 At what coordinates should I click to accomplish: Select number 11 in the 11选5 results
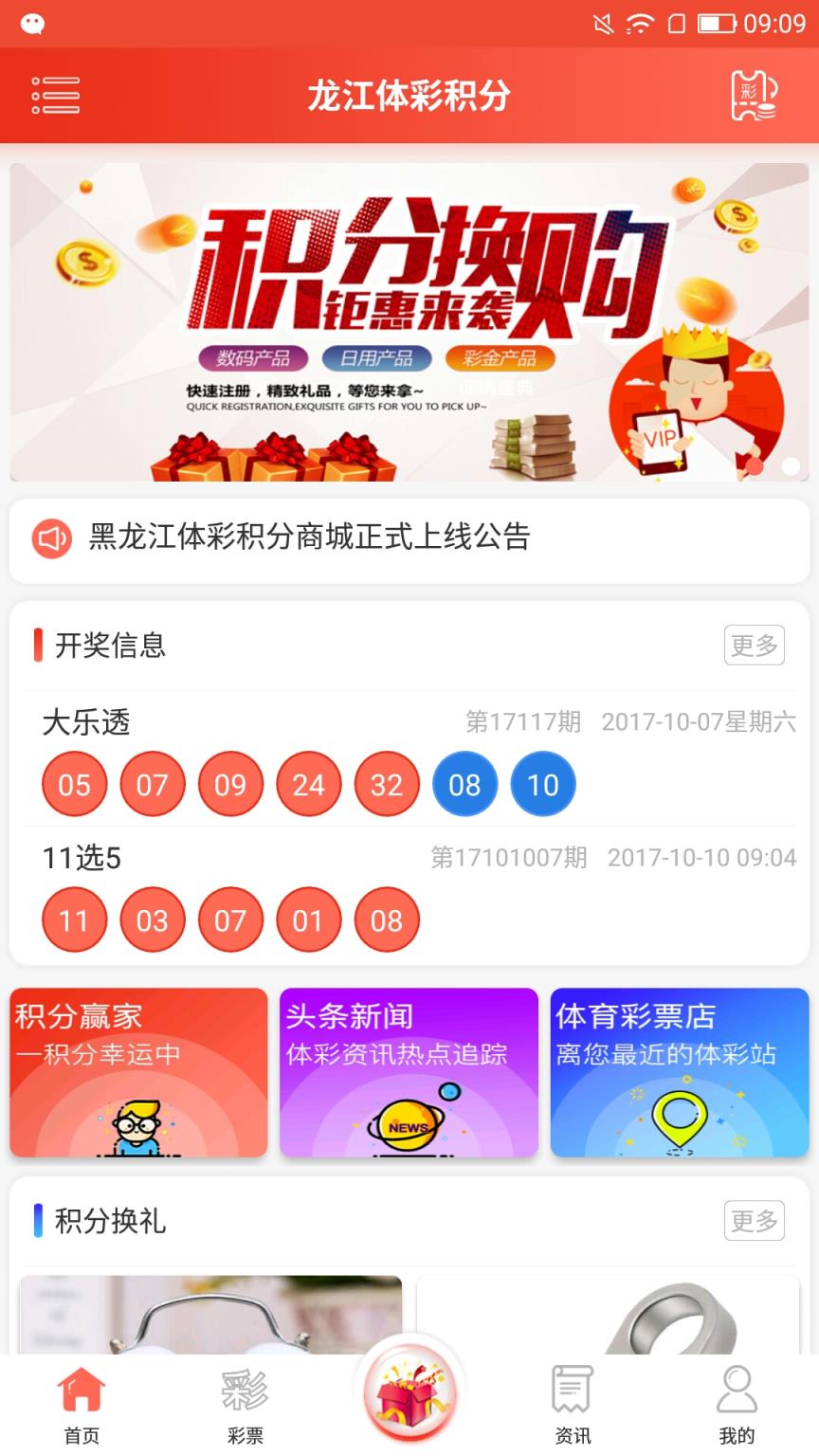pos(74,919)
